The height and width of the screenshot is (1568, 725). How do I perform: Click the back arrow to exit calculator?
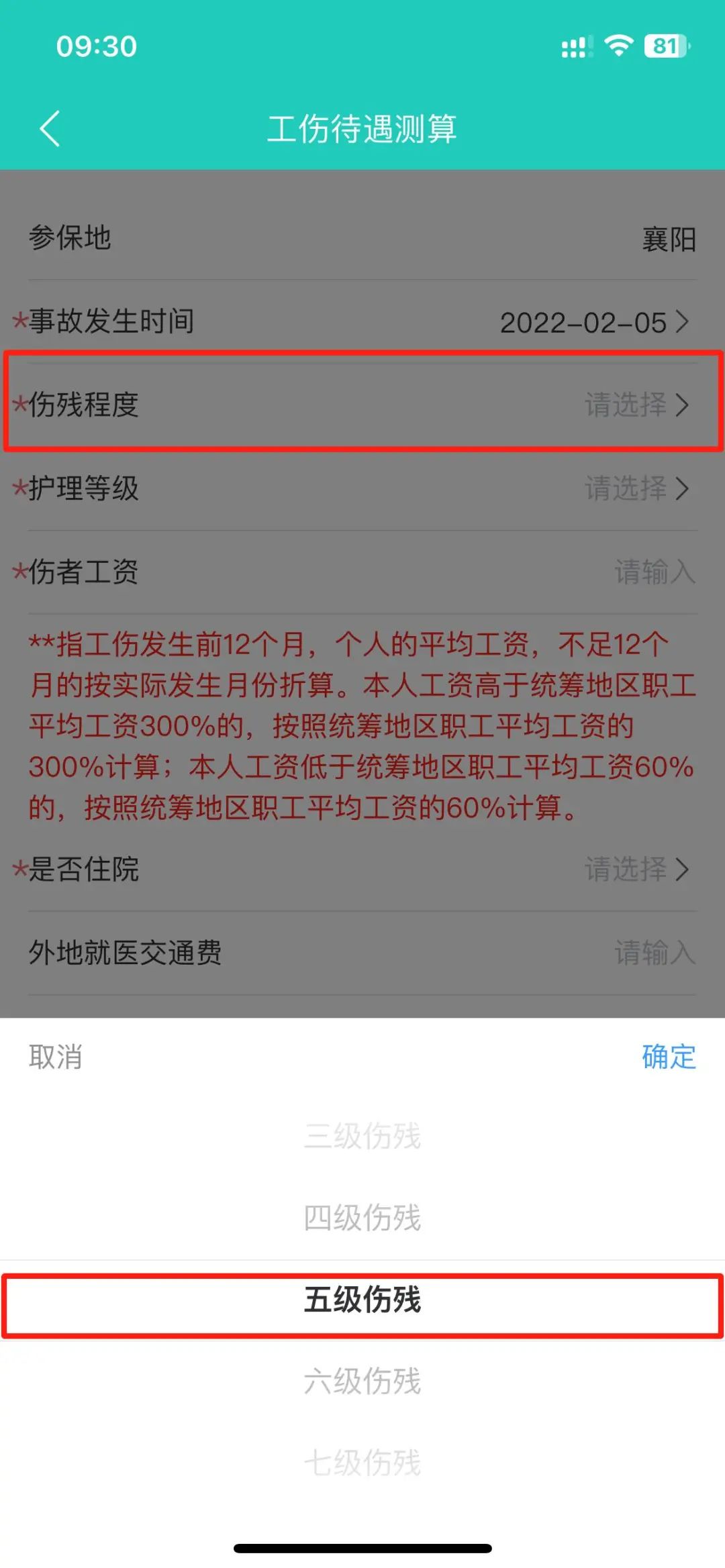point(48,129)
